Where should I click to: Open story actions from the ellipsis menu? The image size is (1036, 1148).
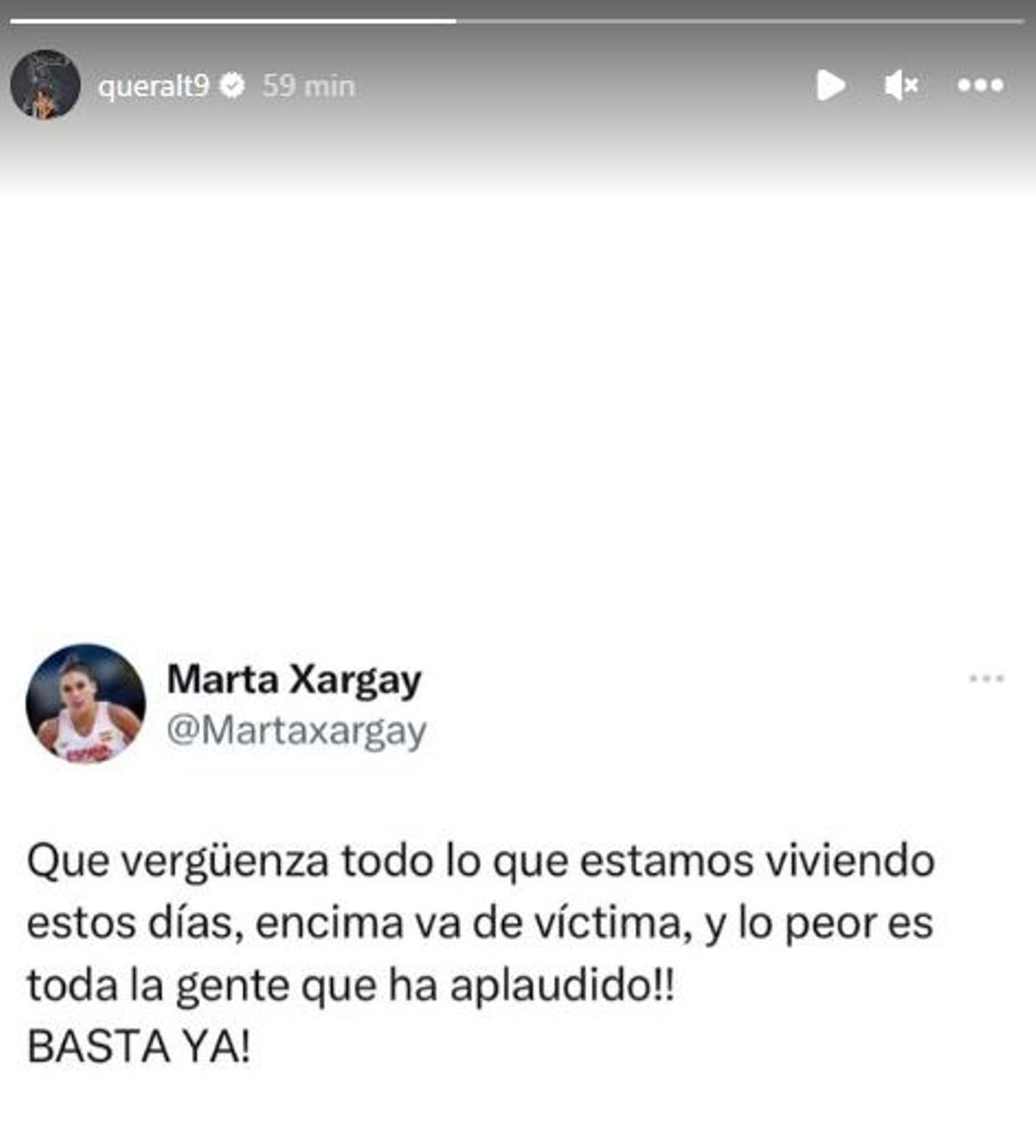(980, 84)
